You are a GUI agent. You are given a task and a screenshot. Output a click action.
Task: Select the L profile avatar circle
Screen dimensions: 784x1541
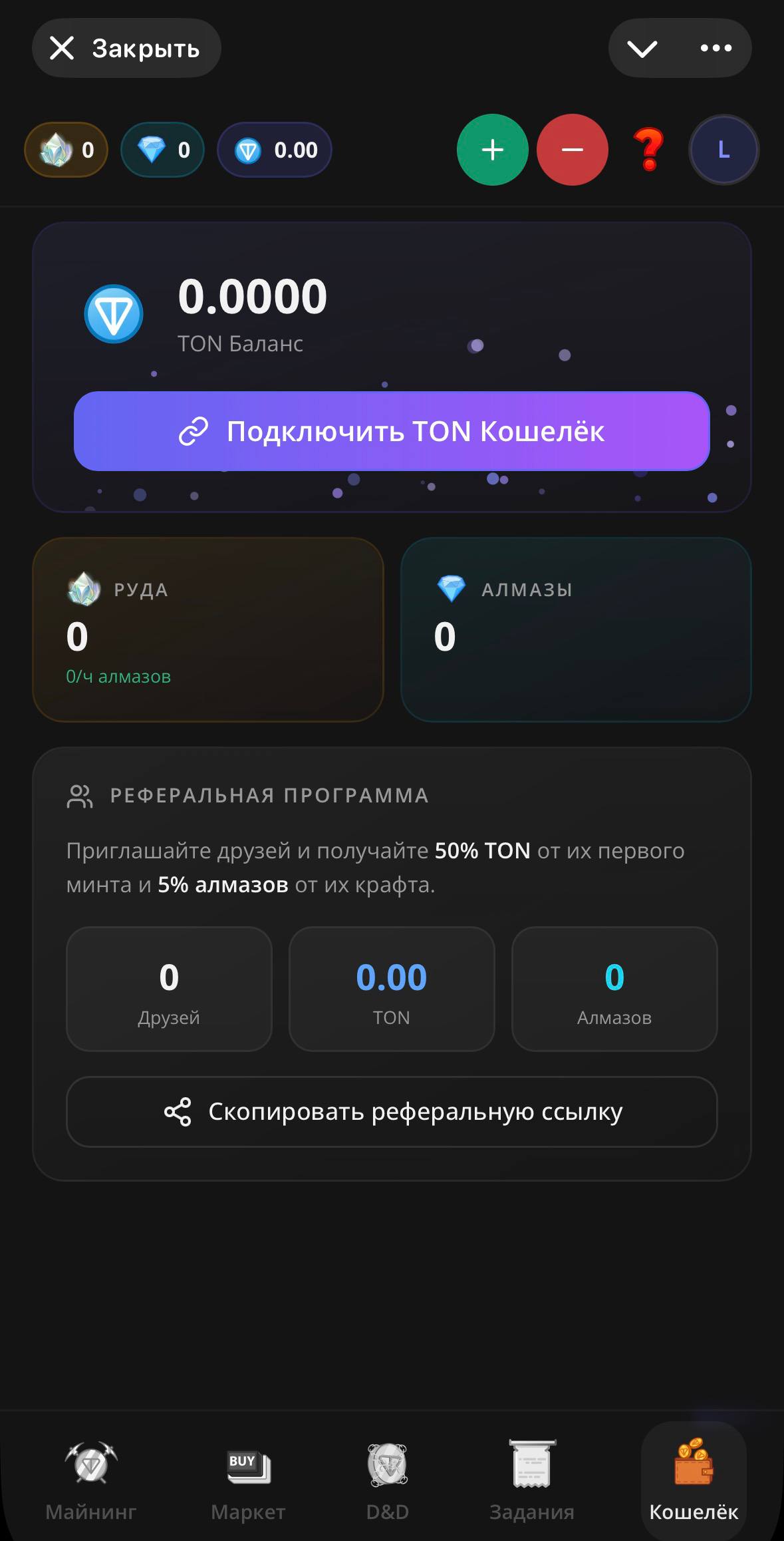click(723, 149)
